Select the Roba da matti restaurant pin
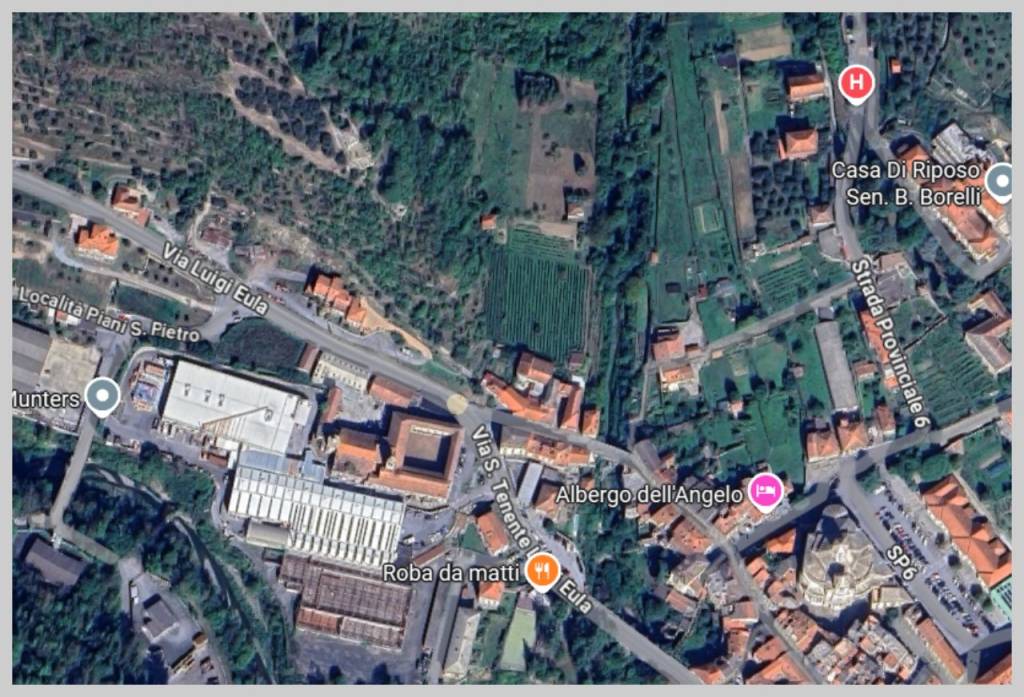1024x697 pixels. tap(542, 571)
